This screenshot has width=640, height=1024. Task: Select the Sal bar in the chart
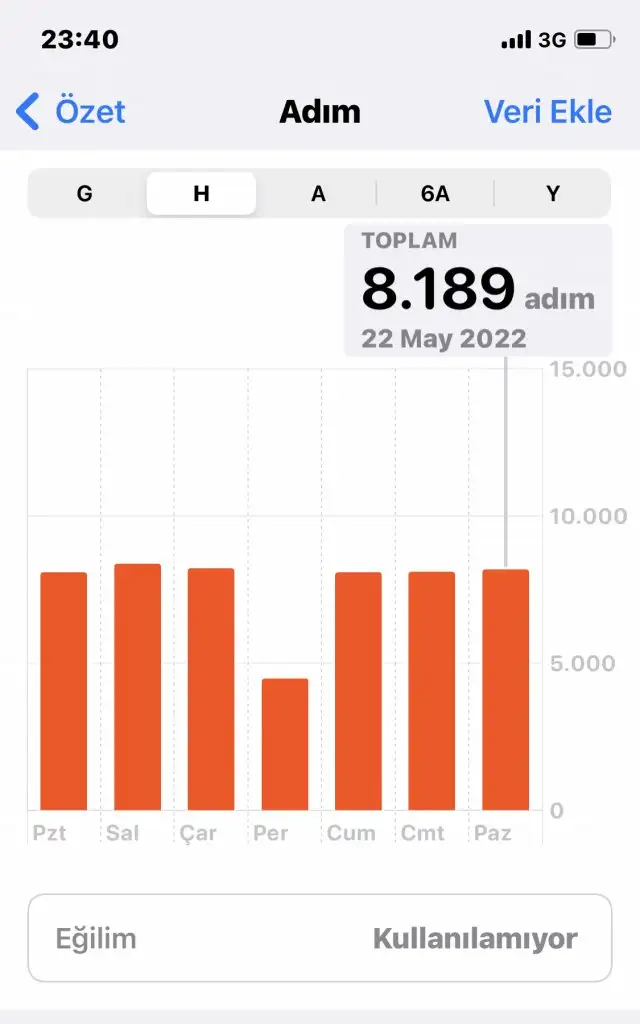137,686
